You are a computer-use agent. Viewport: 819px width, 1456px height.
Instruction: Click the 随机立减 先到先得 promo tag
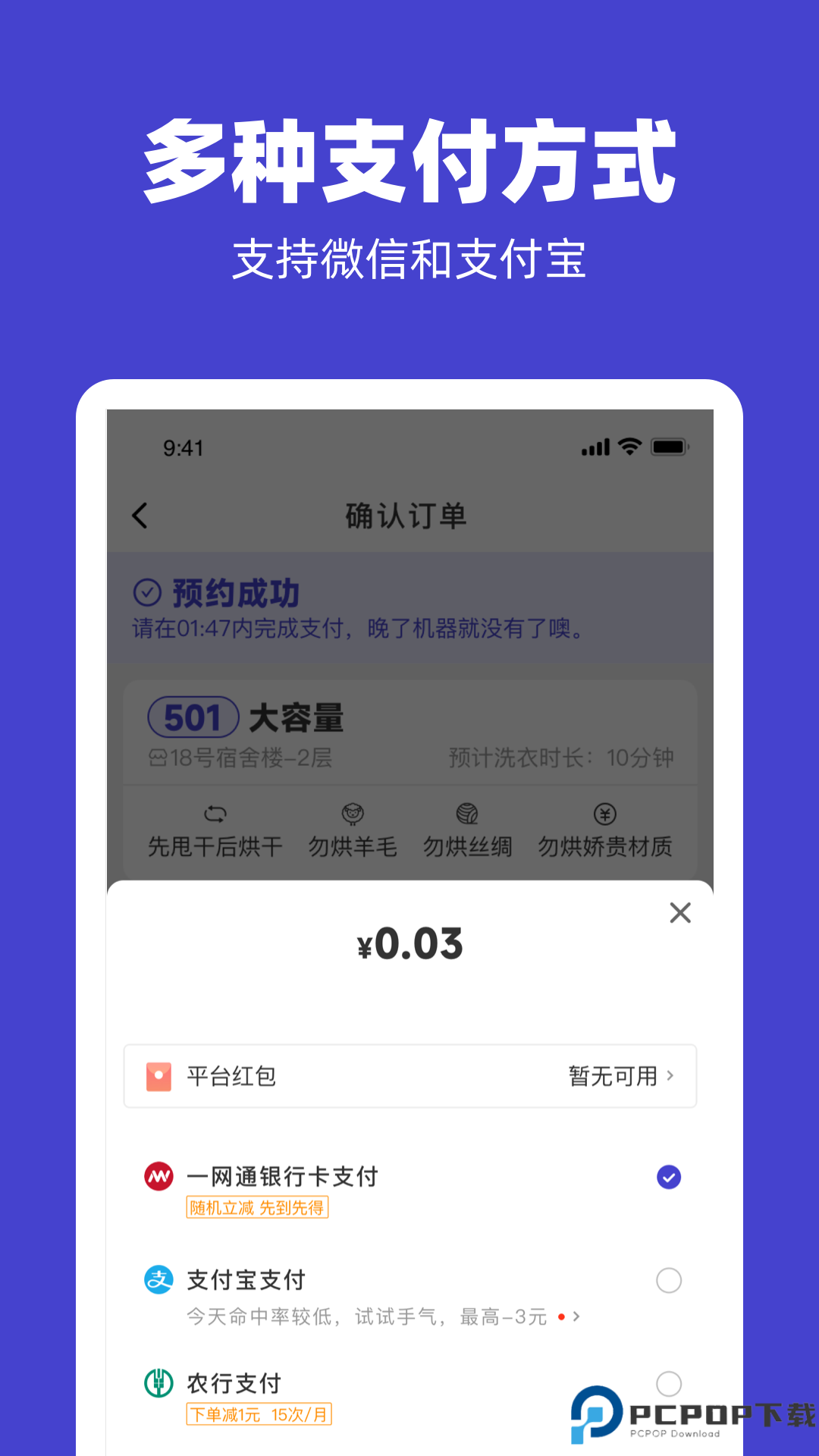pos(258,1207)
